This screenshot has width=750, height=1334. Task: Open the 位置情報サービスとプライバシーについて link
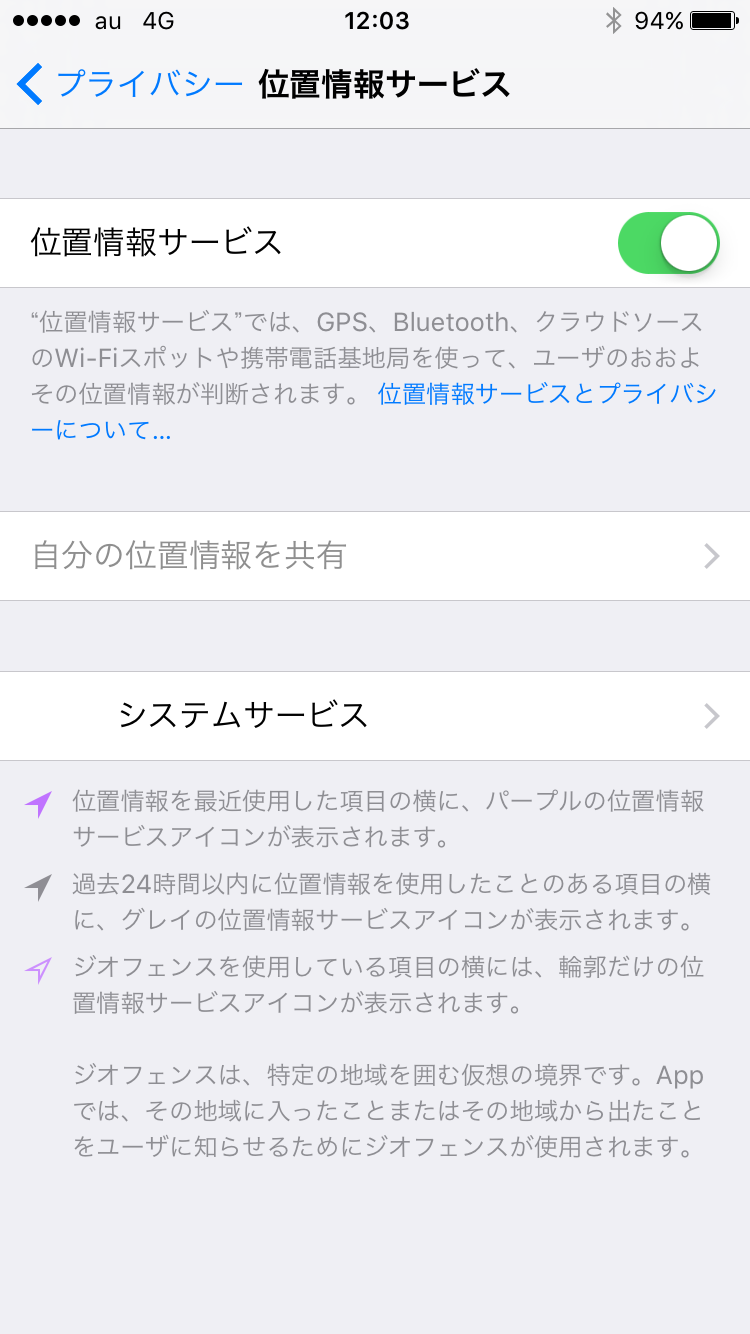click(x=546, y=394)
